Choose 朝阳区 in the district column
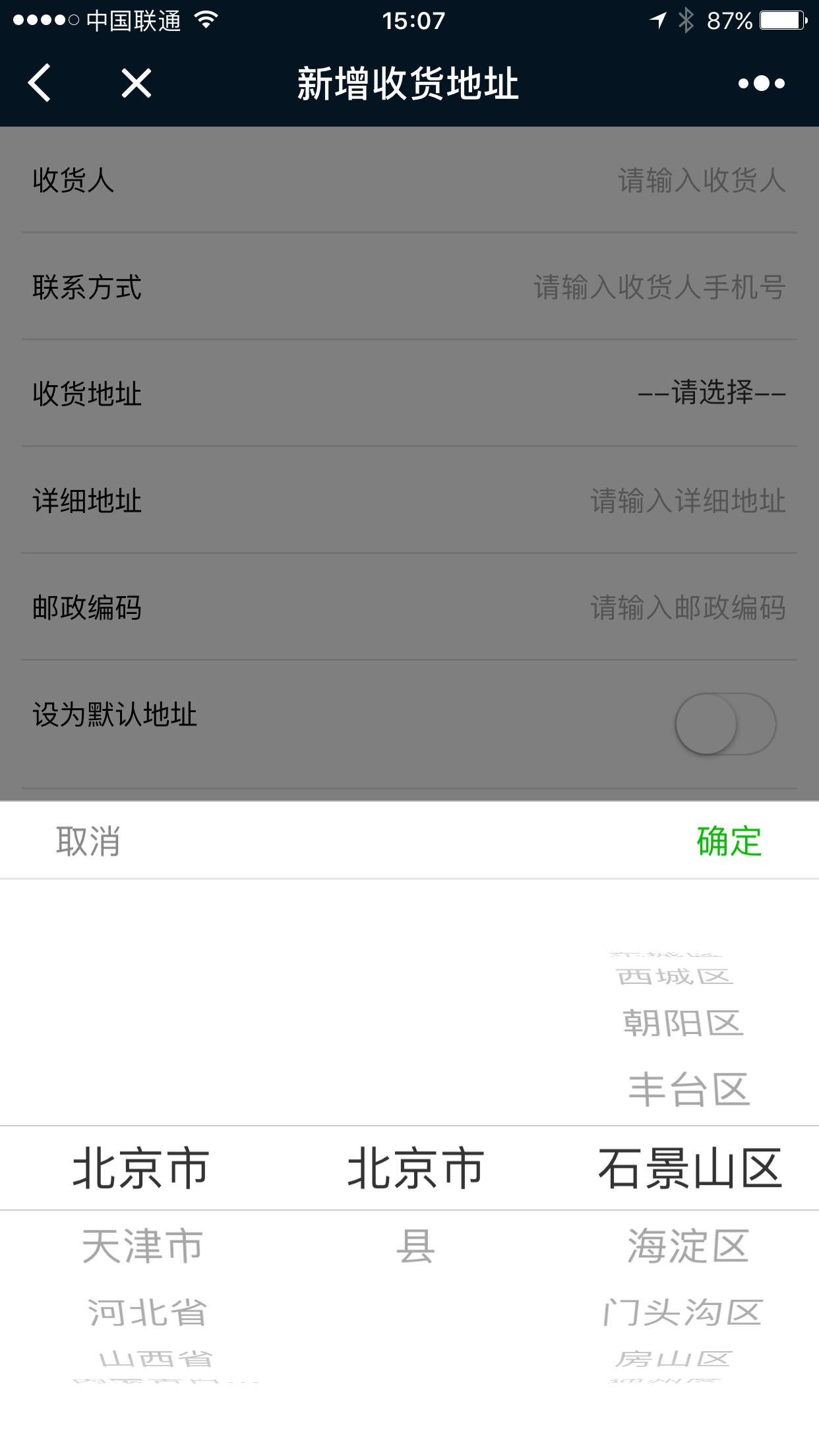 [x=684, y=1023]
